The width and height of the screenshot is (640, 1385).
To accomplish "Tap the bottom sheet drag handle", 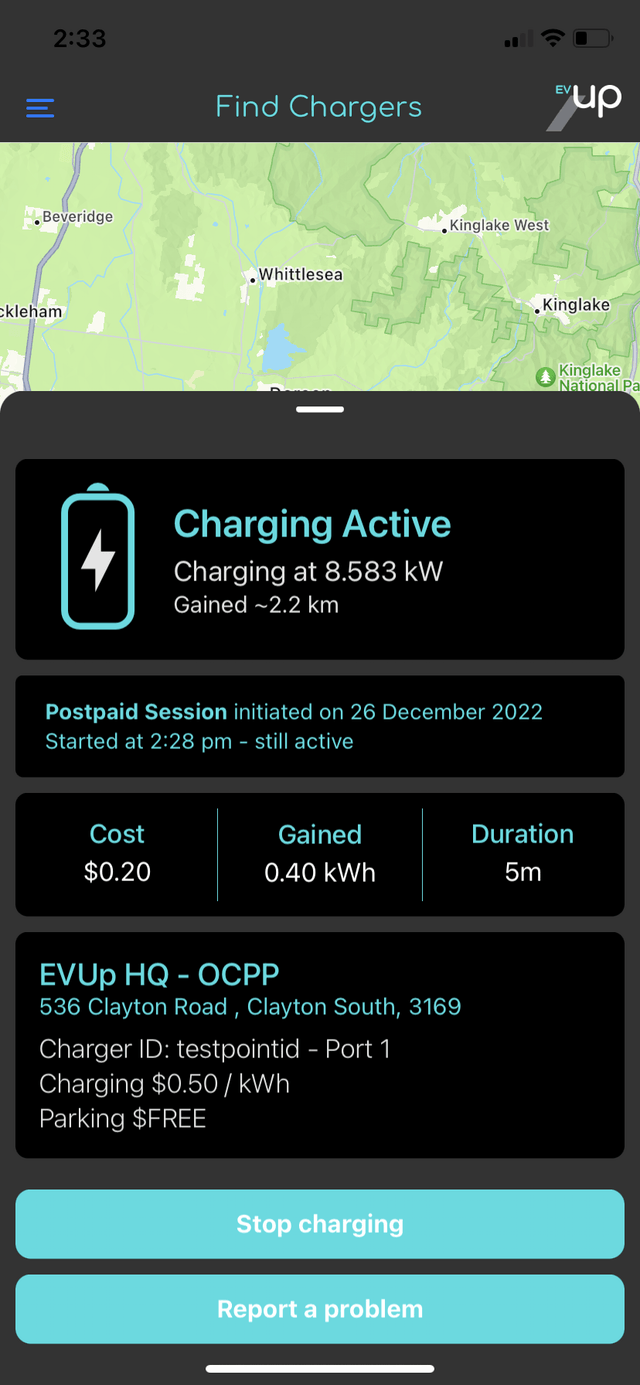I will [320, 409].
